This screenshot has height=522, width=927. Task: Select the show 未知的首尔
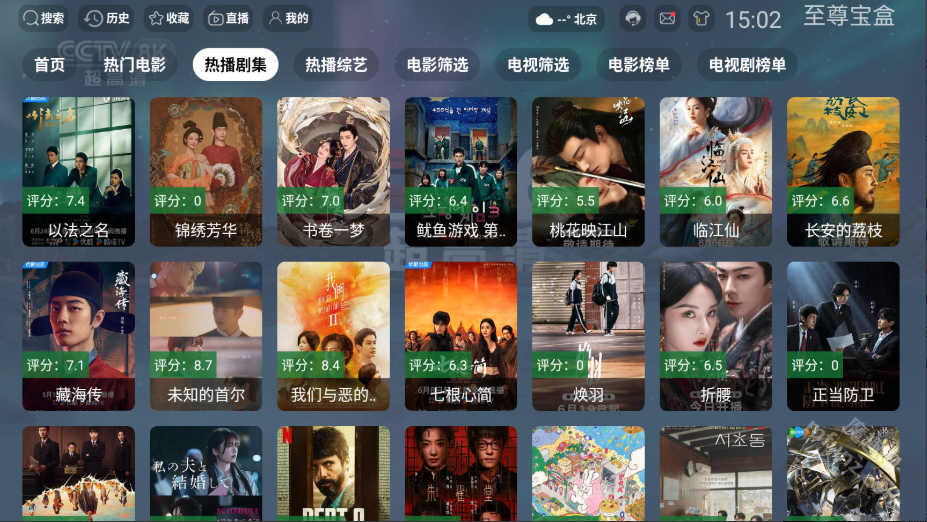206,336
